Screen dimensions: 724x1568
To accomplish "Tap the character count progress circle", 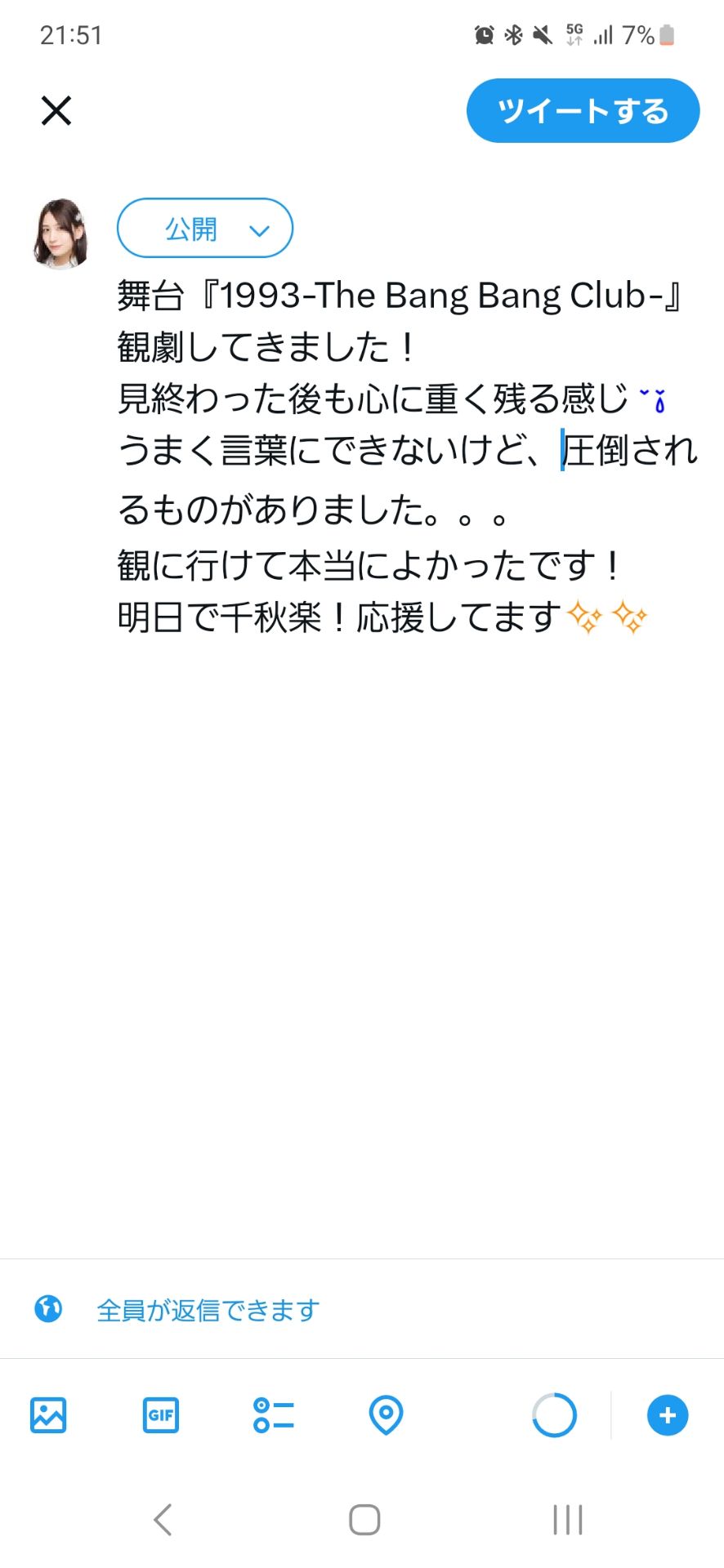I will [555, 1415].
